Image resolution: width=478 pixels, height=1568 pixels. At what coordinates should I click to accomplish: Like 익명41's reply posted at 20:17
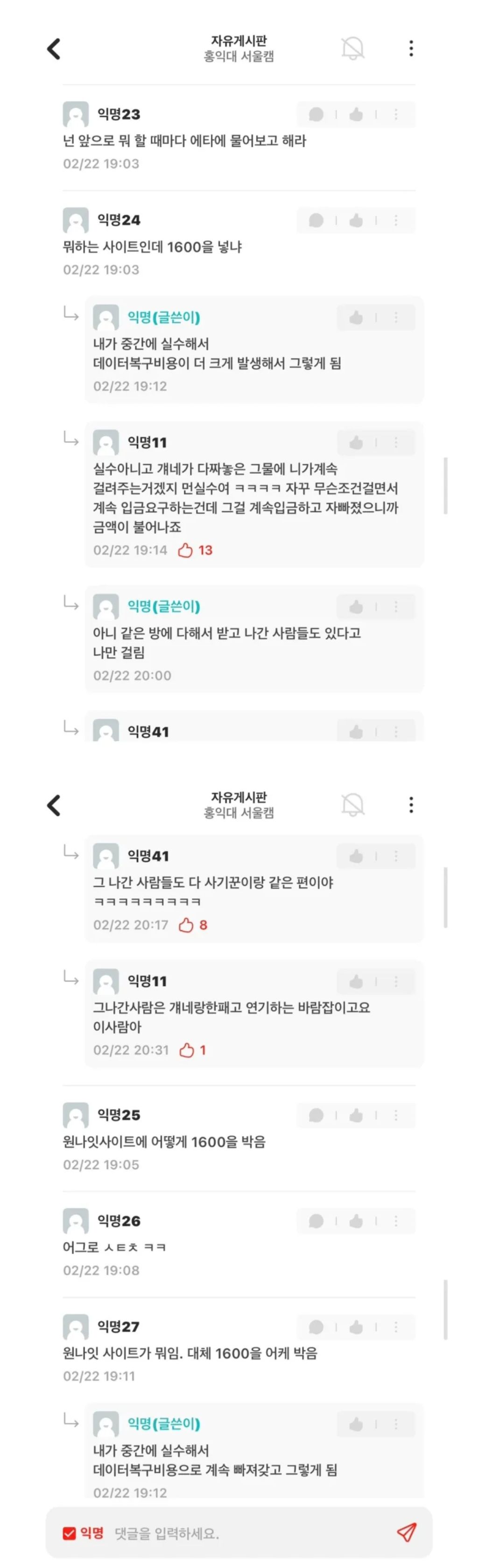[356, 857]
